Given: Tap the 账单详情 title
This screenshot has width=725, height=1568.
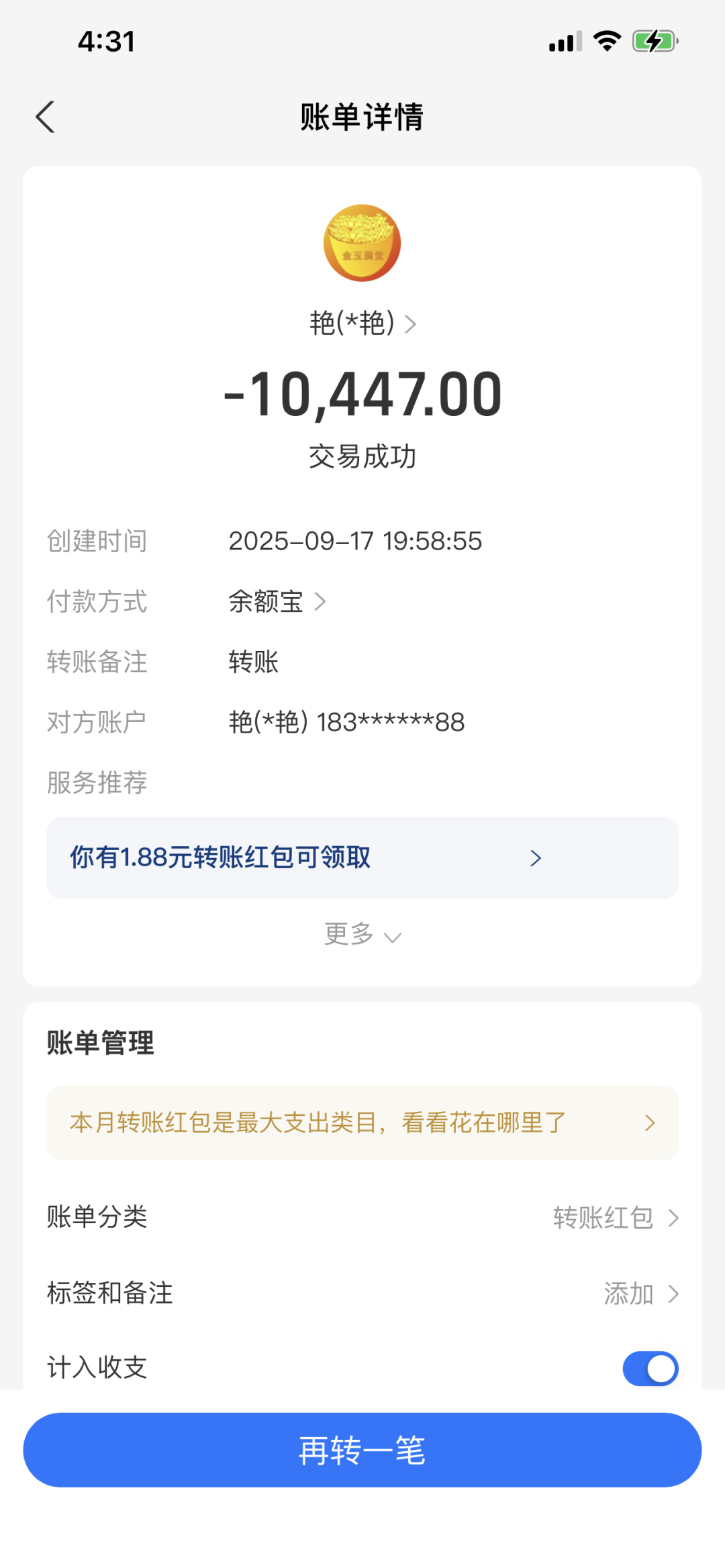Looking at the screenshot, I should coord(362,115).
